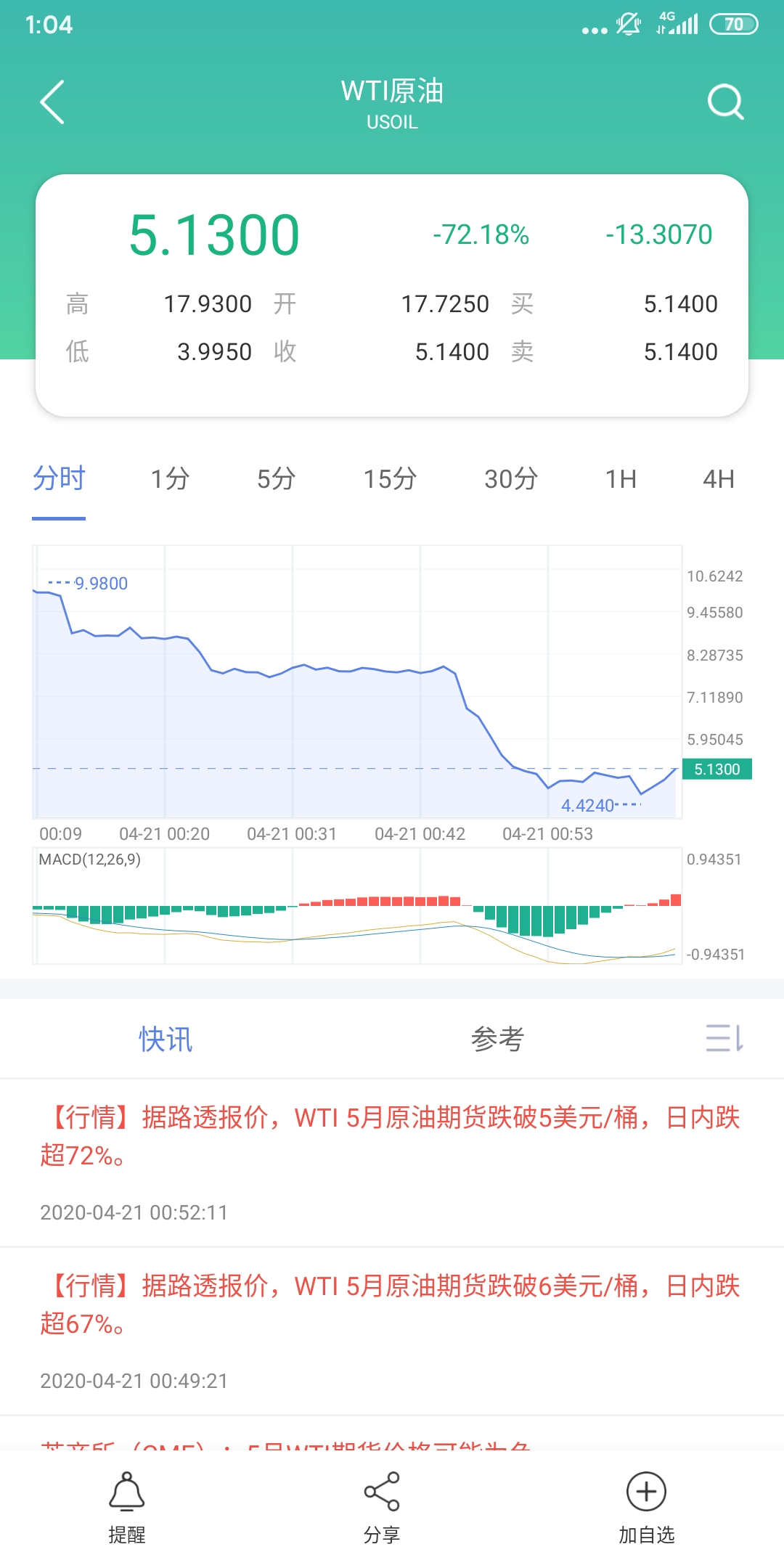Switch to the 5分 chart interval

(x=277, y=479)
